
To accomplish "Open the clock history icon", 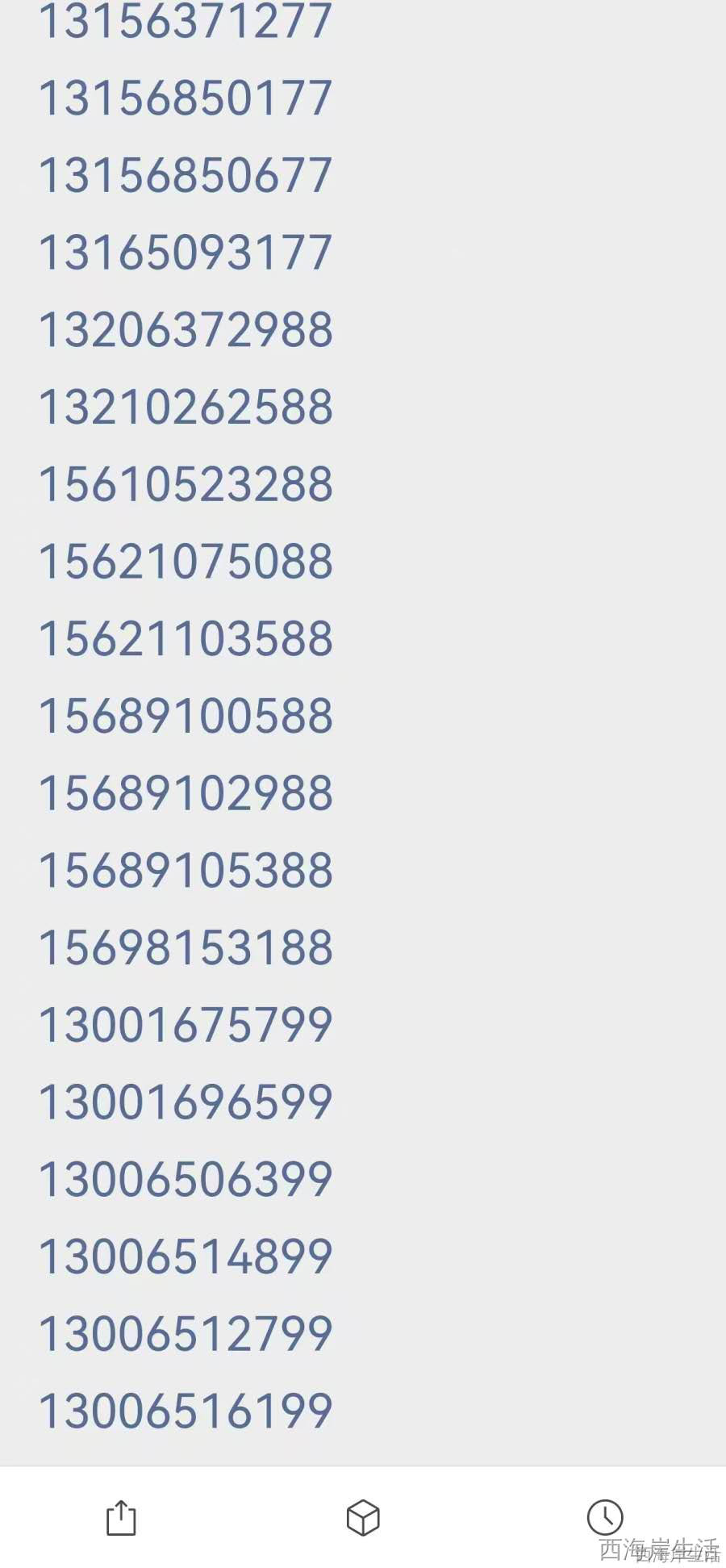I will 605,1518.
